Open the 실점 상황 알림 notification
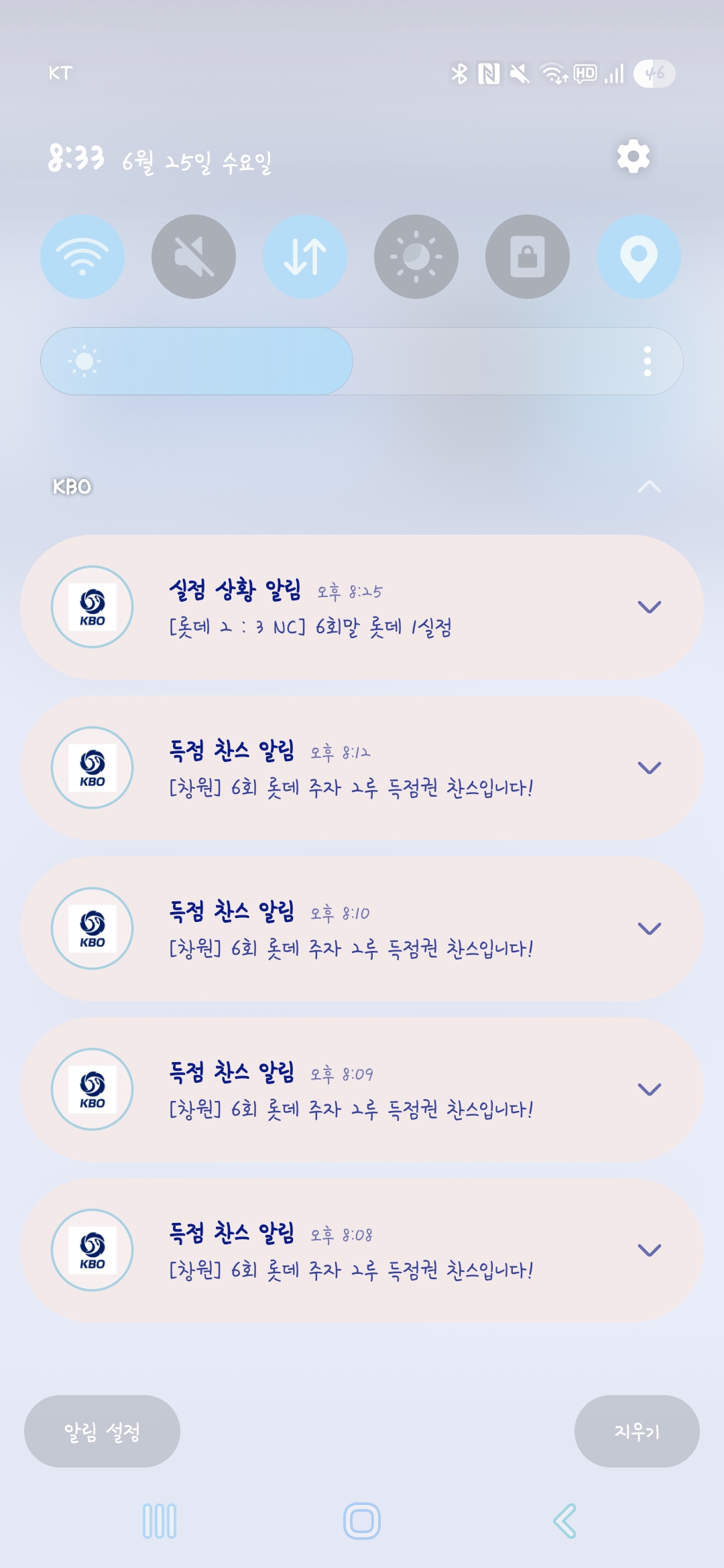The height and width of the screenshot is (1568, 724). coord(362,607)
